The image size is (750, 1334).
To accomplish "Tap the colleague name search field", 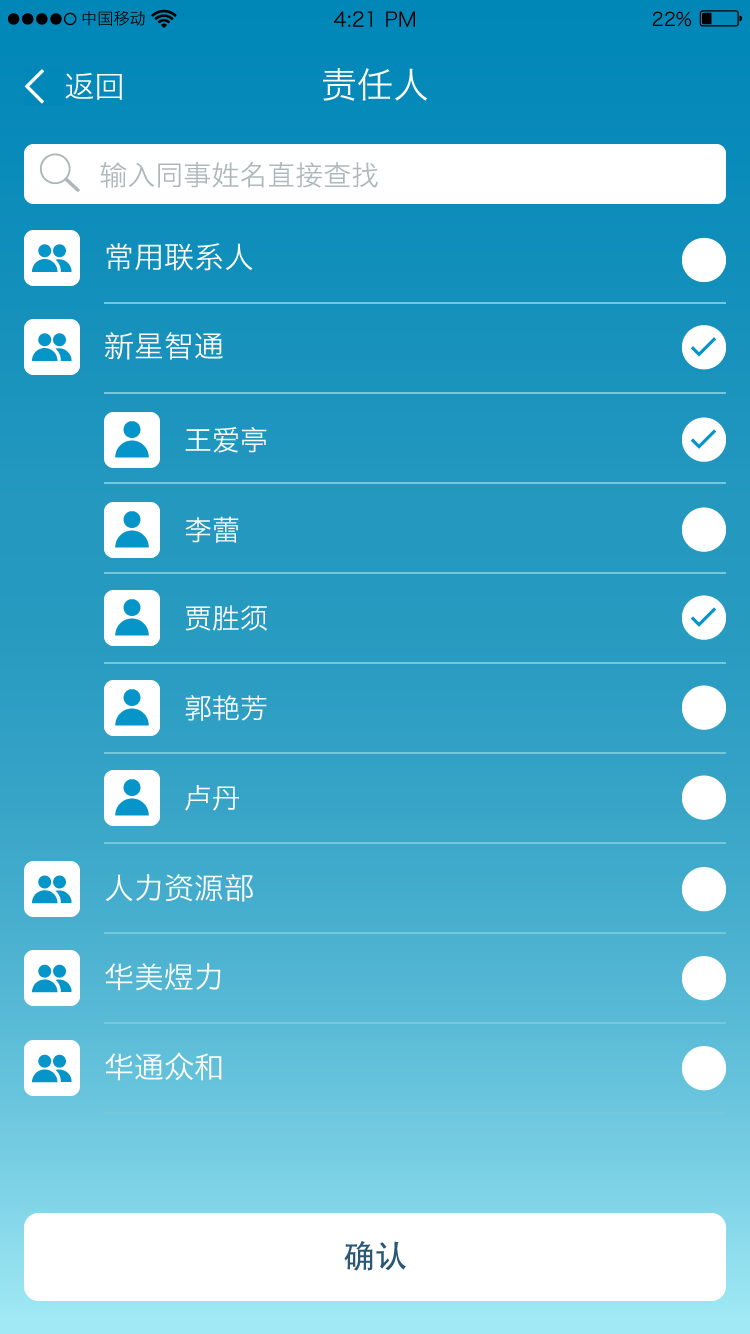I will pyautogui.click(x=375, y=174).
